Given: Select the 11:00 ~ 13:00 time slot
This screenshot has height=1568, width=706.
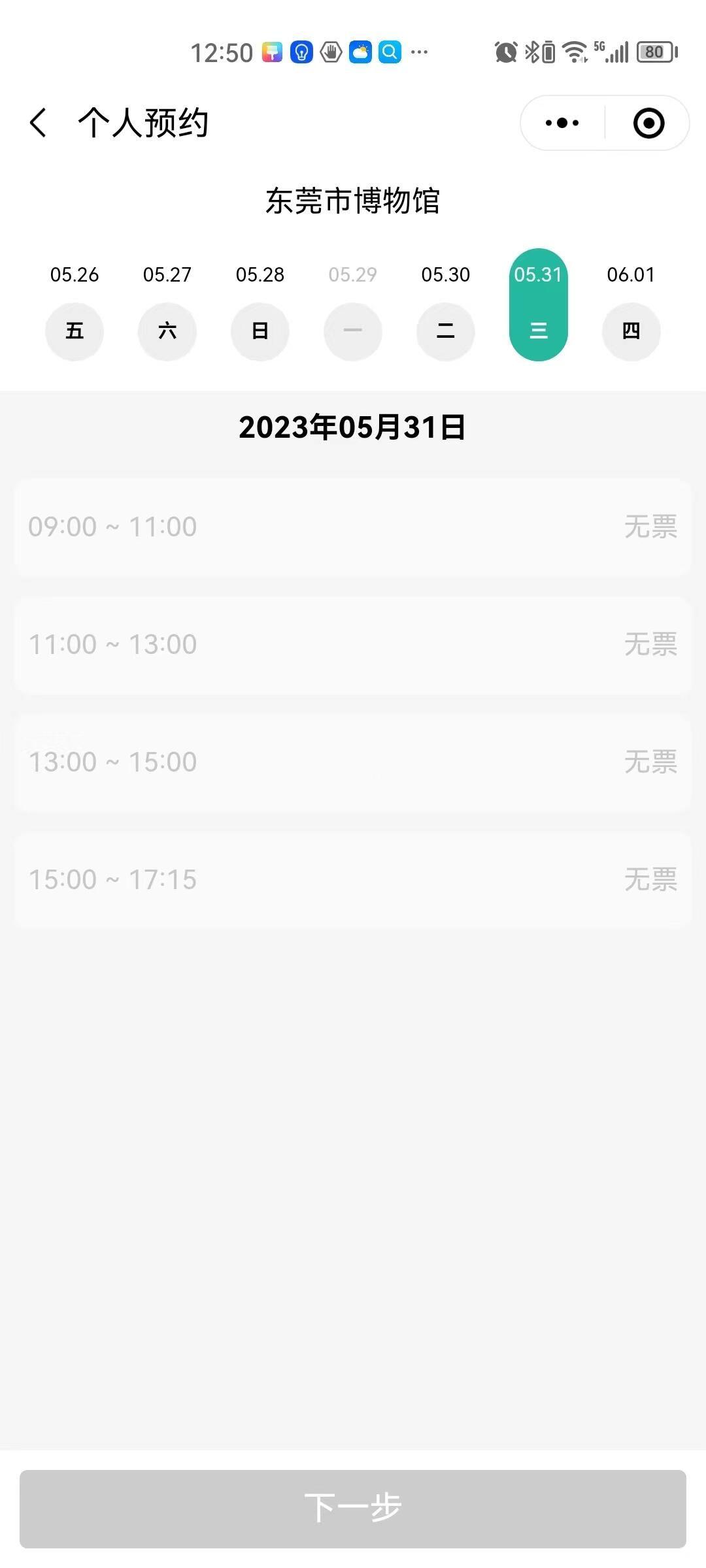Looking at the screenshot, I should 353,645.
